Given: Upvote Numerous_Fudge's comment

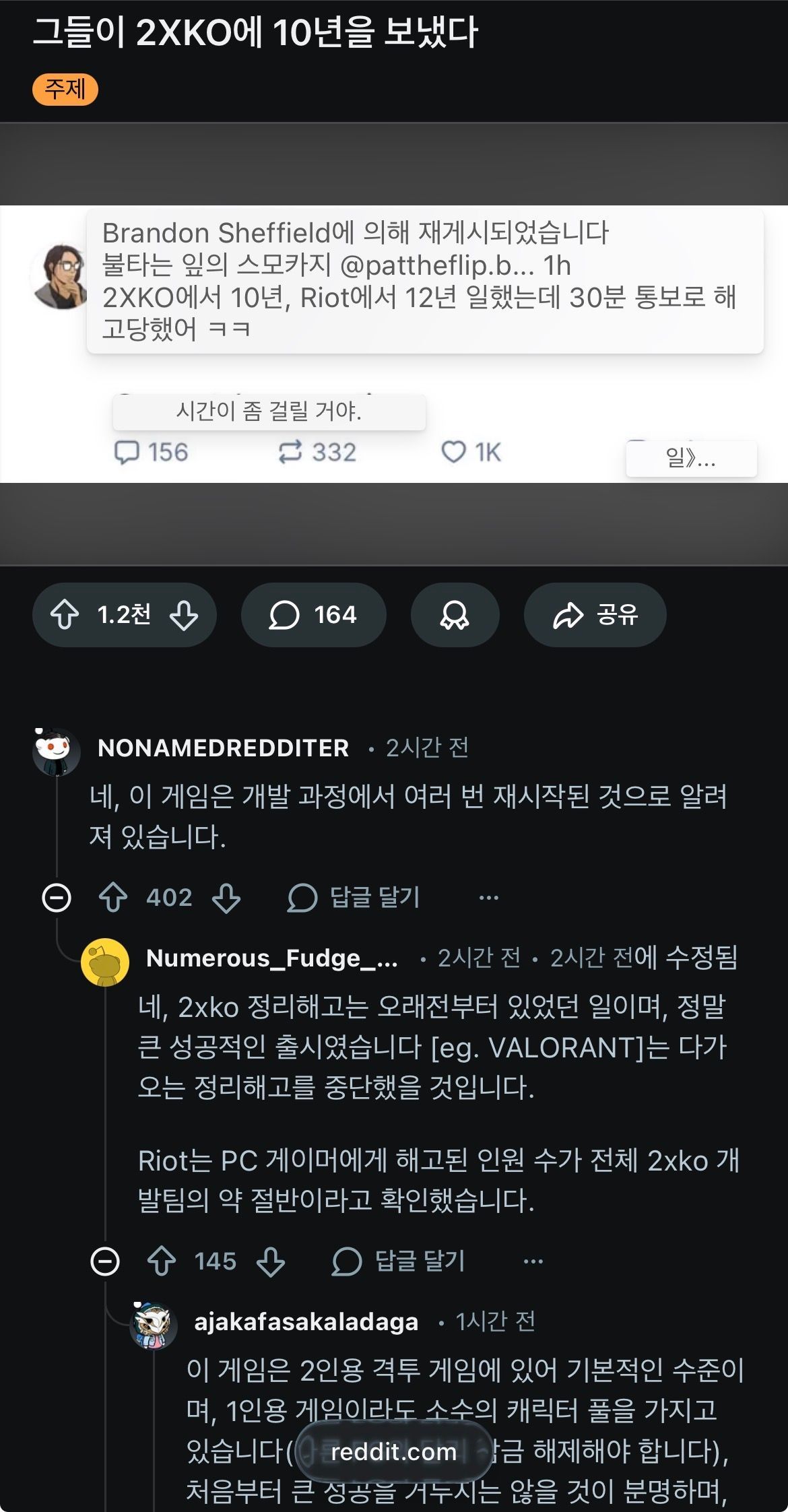Looking at the screenshot, I should tap(162, 1261).
